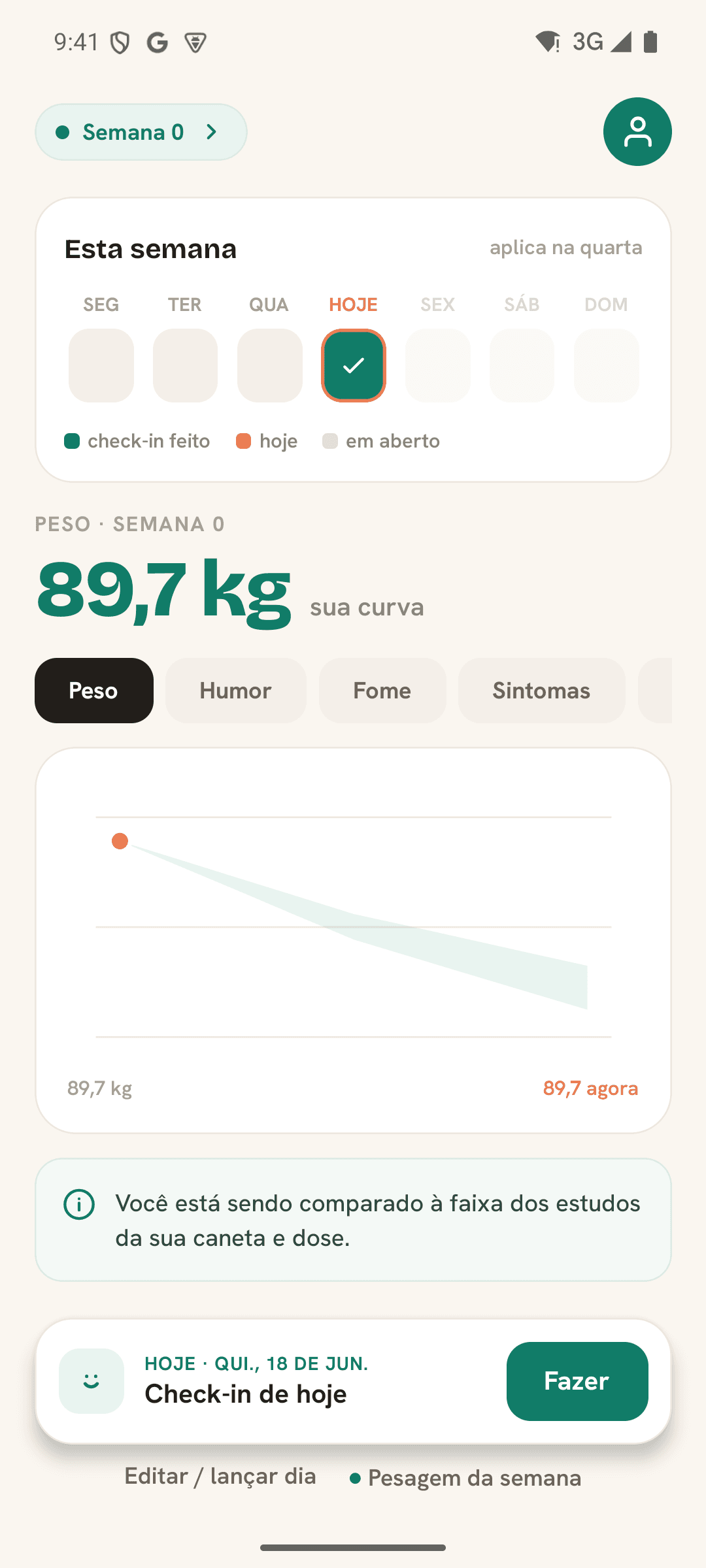Select the Peso tab
706x1568 pixels.
tap(94, 691)
